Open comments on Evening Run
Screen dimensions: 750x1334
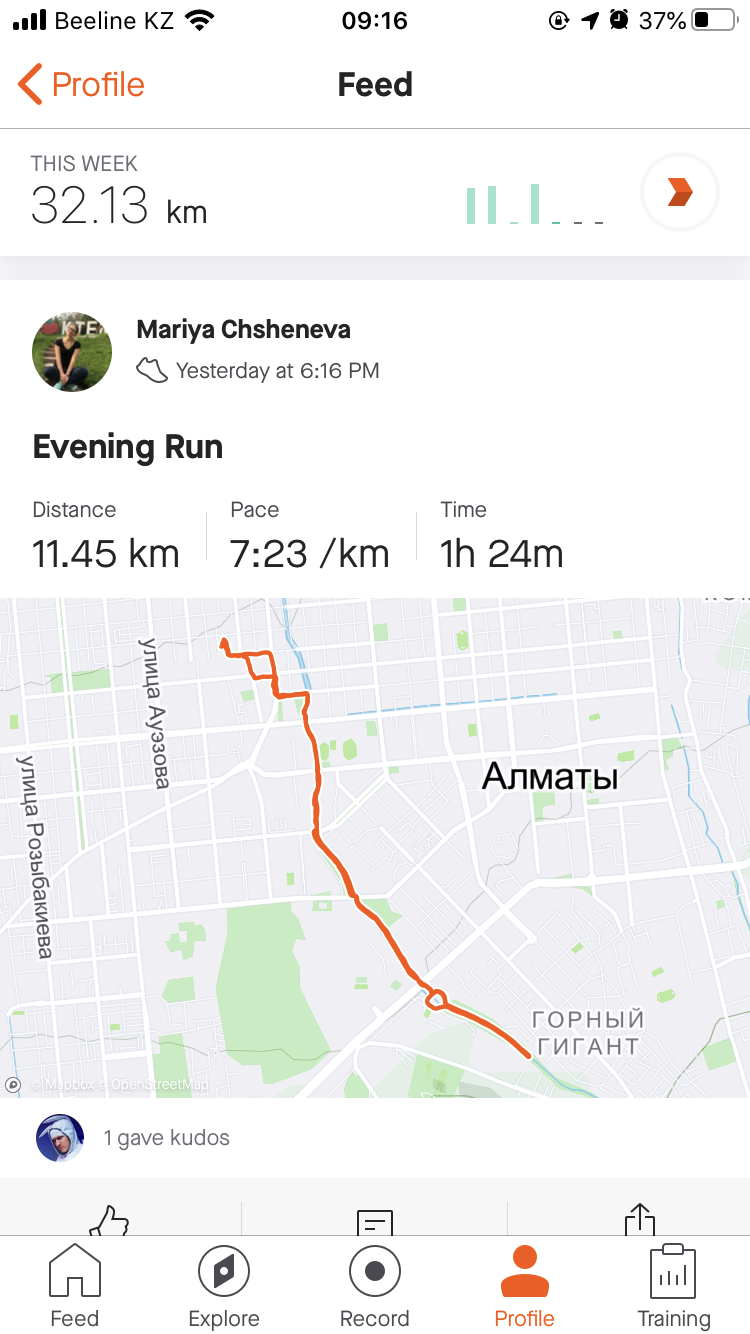[375, 1221]
